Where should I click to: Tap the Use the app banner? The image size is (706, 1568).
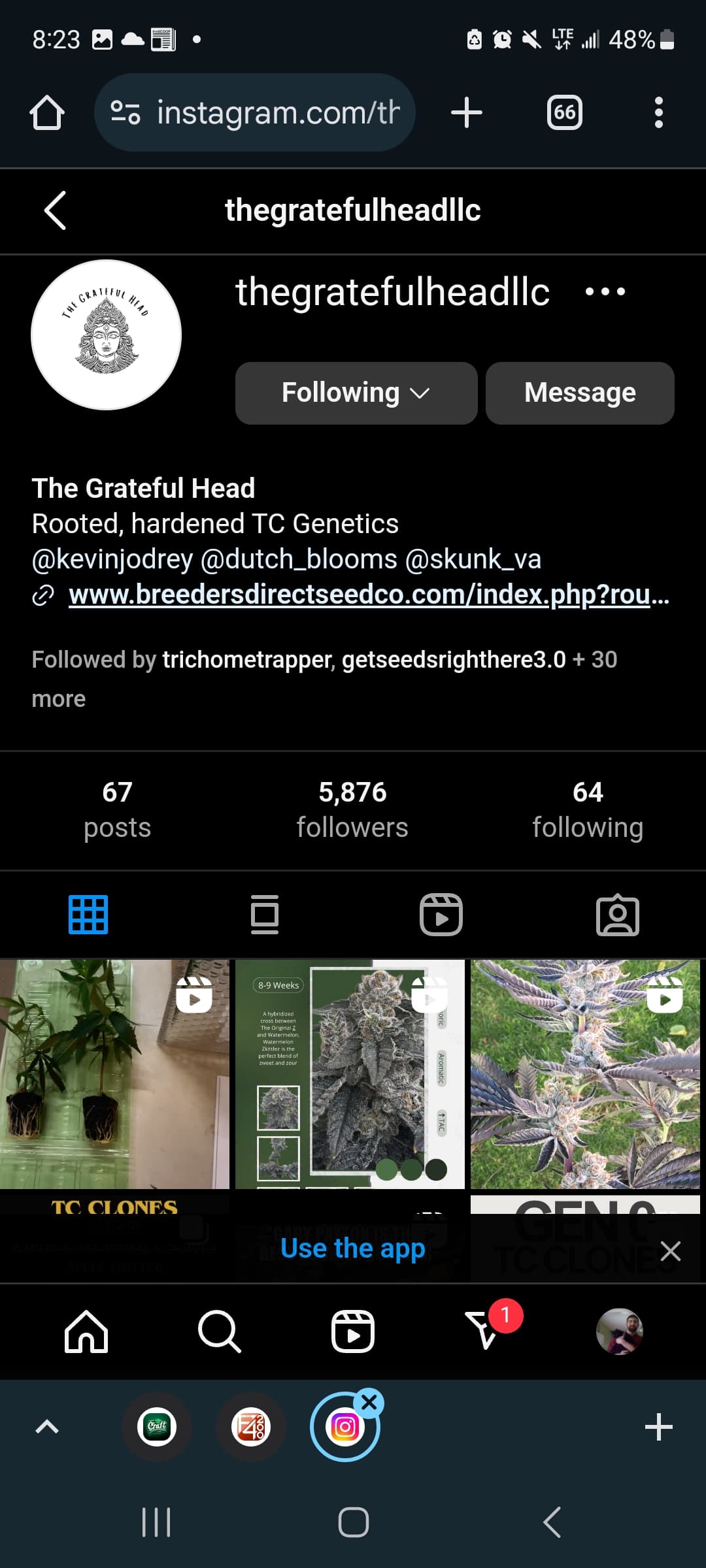pyautogui.click(x=353, y=1249)
